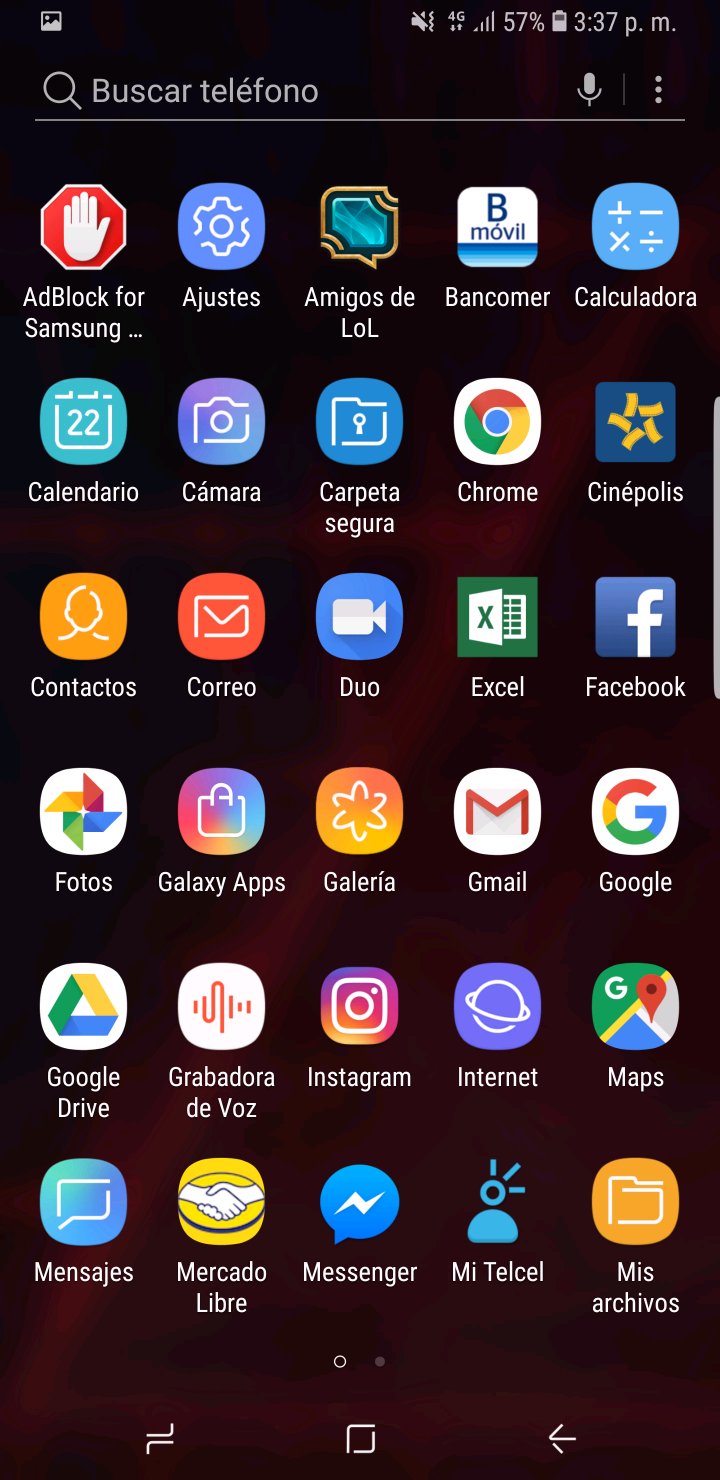Launch the Cinépolis app

(x=635, y=421)
